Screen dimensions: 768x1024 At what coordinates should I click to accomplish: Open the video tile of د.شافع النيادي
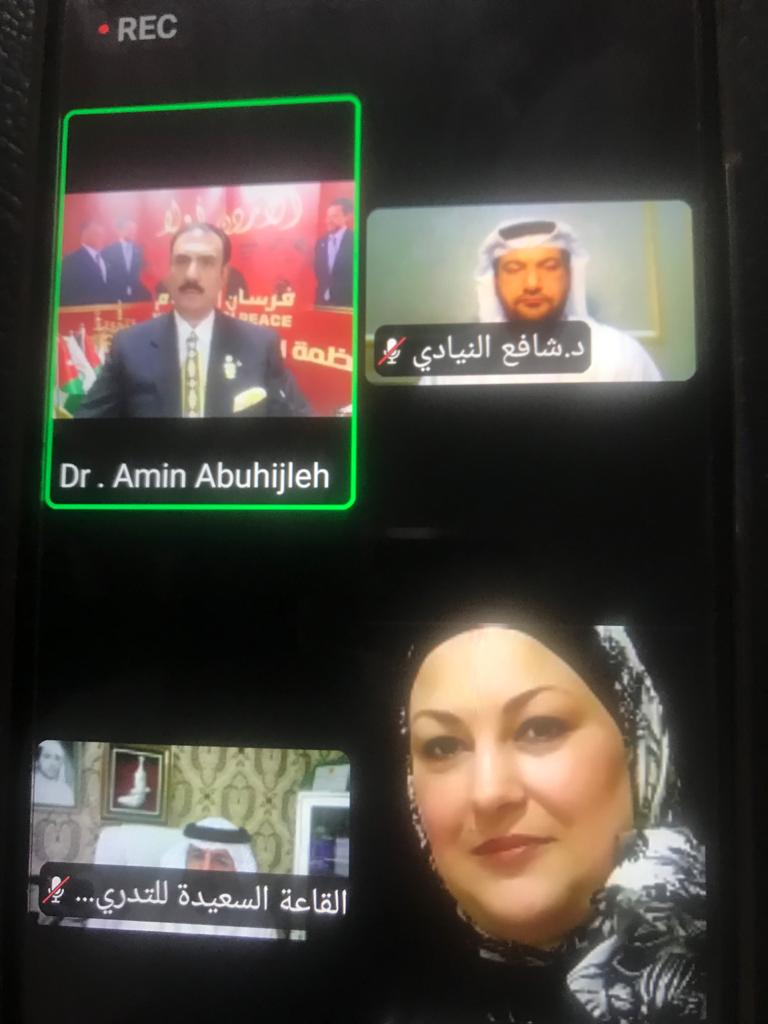click(530, 292)
